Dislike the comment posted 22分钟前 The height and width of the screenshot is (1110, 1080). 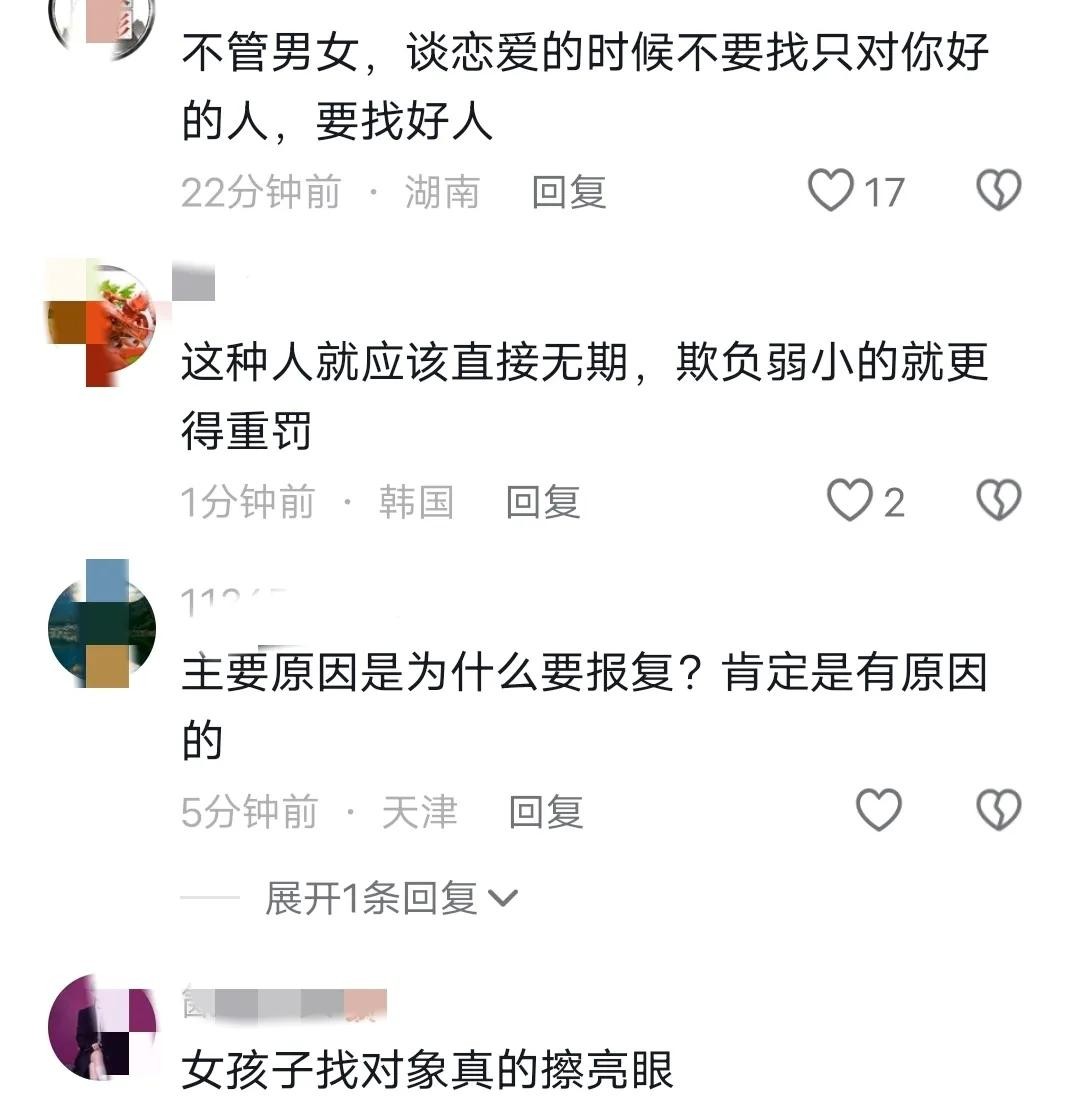tap(998, 191)
